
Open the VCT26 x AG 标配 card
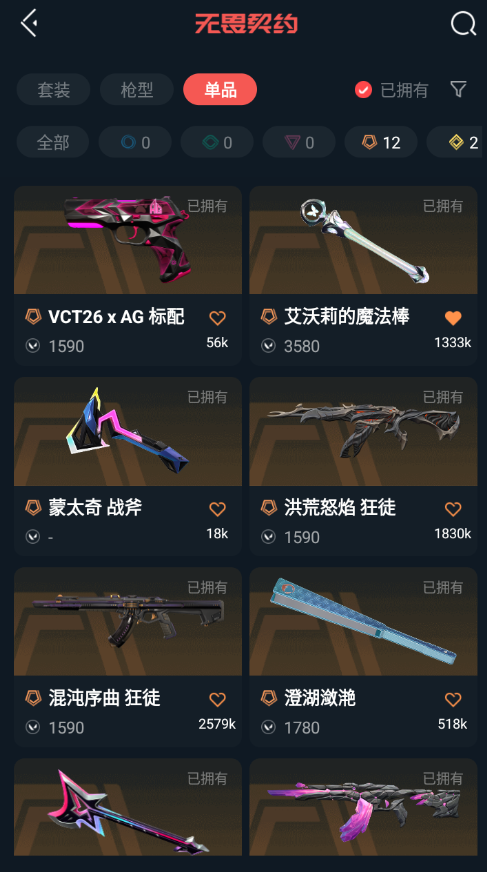point(128,275)
